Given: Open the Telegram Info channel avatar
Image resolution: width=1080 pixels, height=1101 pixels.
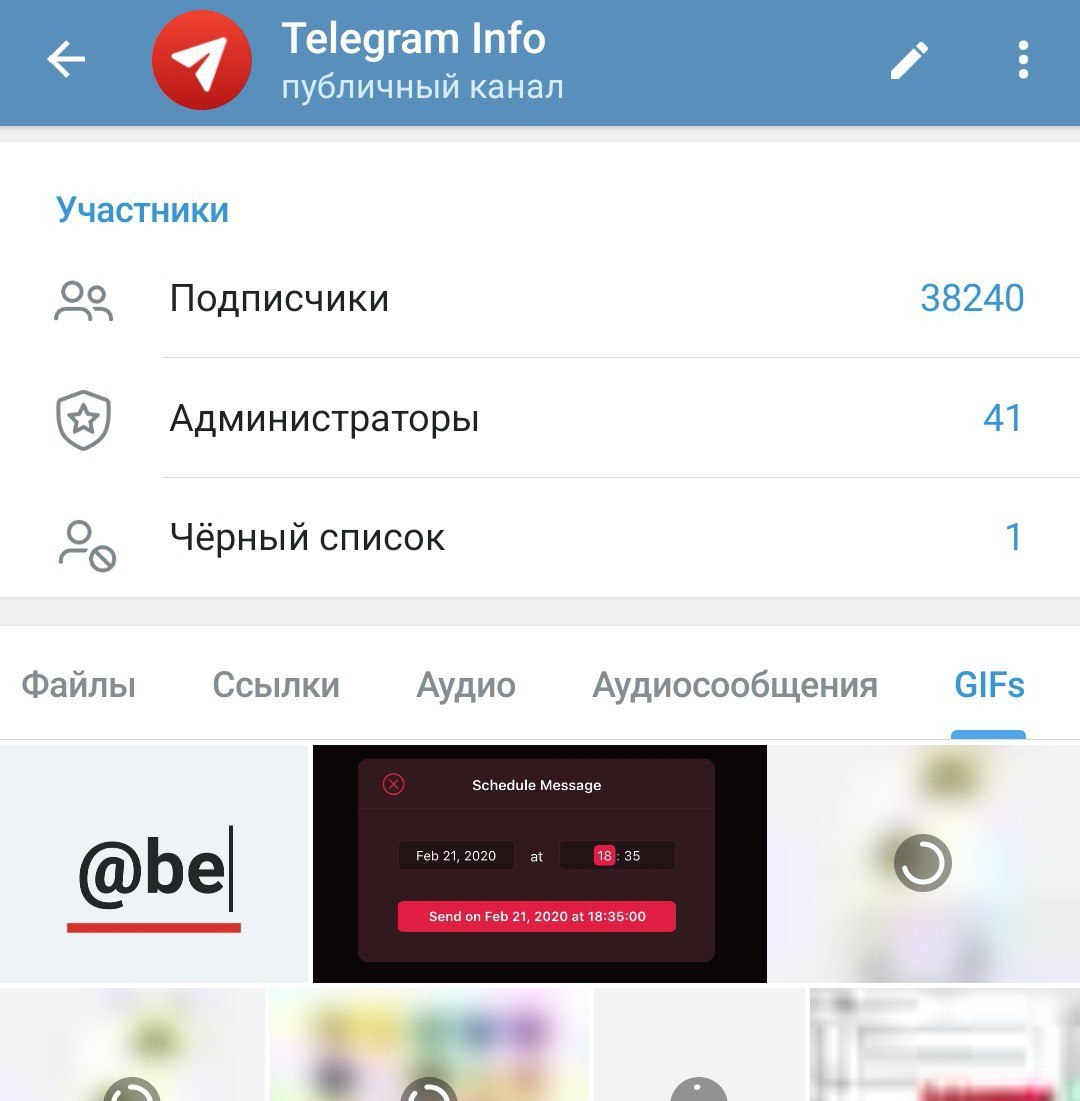Looking at the screenshot, I should pos(201,61).
